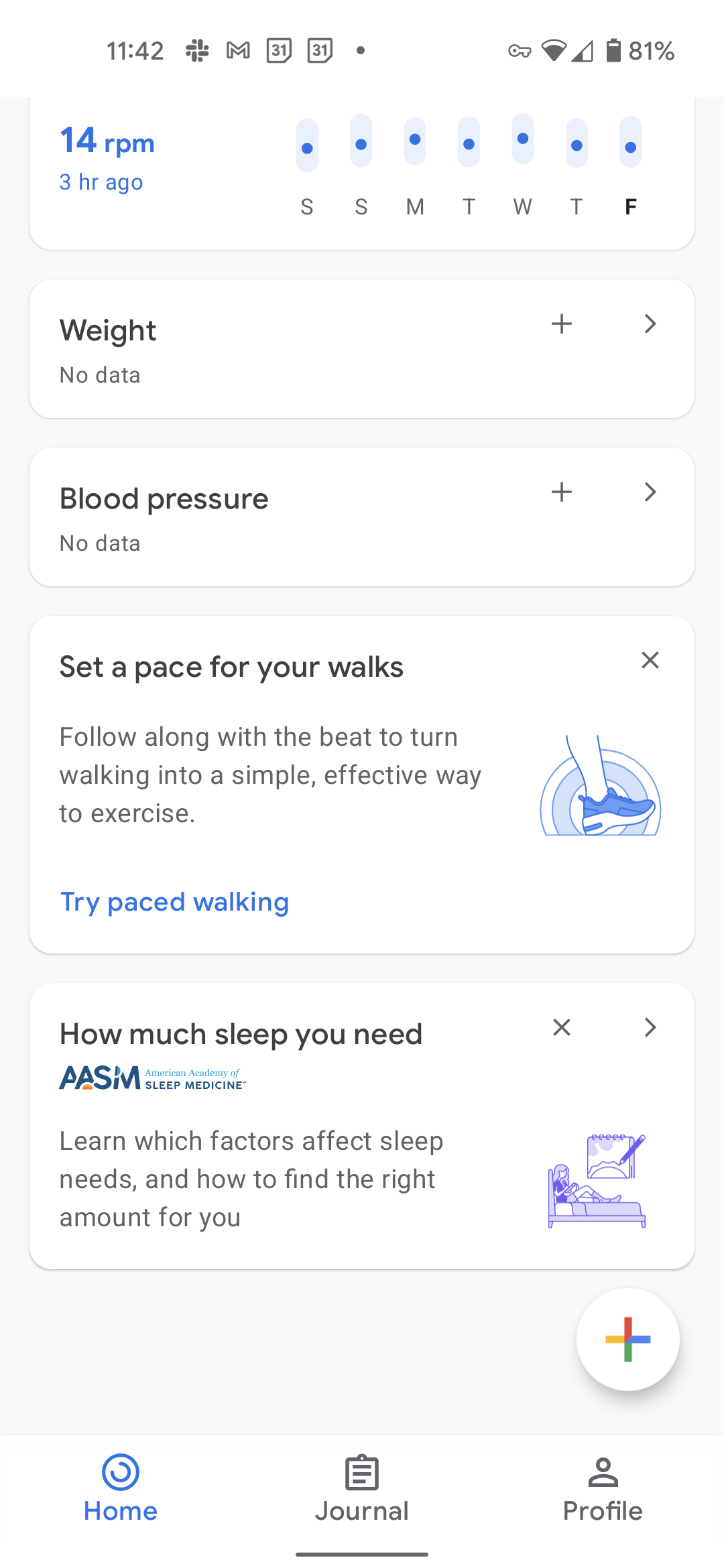
Task: Switch to the Profile tab
Action: click(603, 1489)
